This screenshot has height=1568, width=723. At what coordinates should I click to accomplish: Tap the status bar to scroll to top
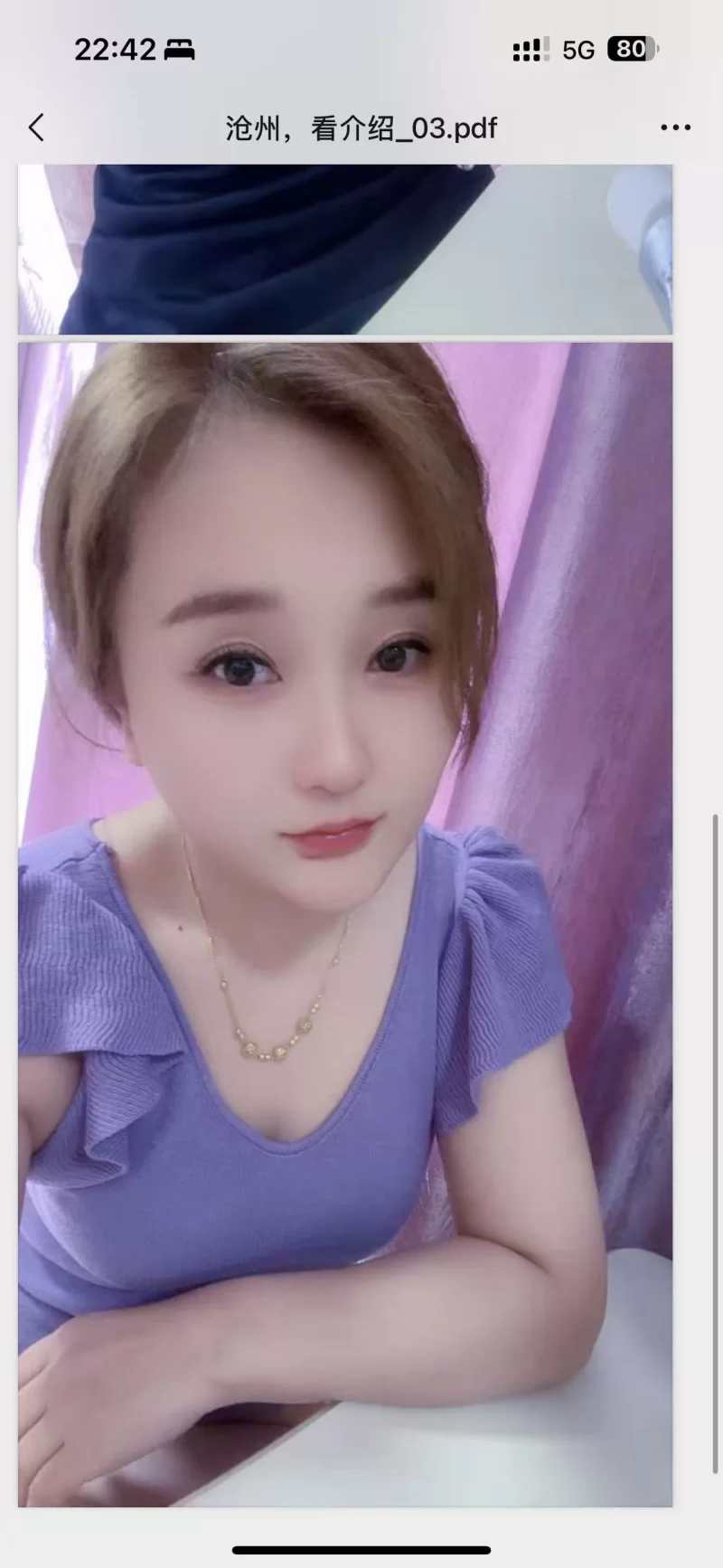pos(361,49)
